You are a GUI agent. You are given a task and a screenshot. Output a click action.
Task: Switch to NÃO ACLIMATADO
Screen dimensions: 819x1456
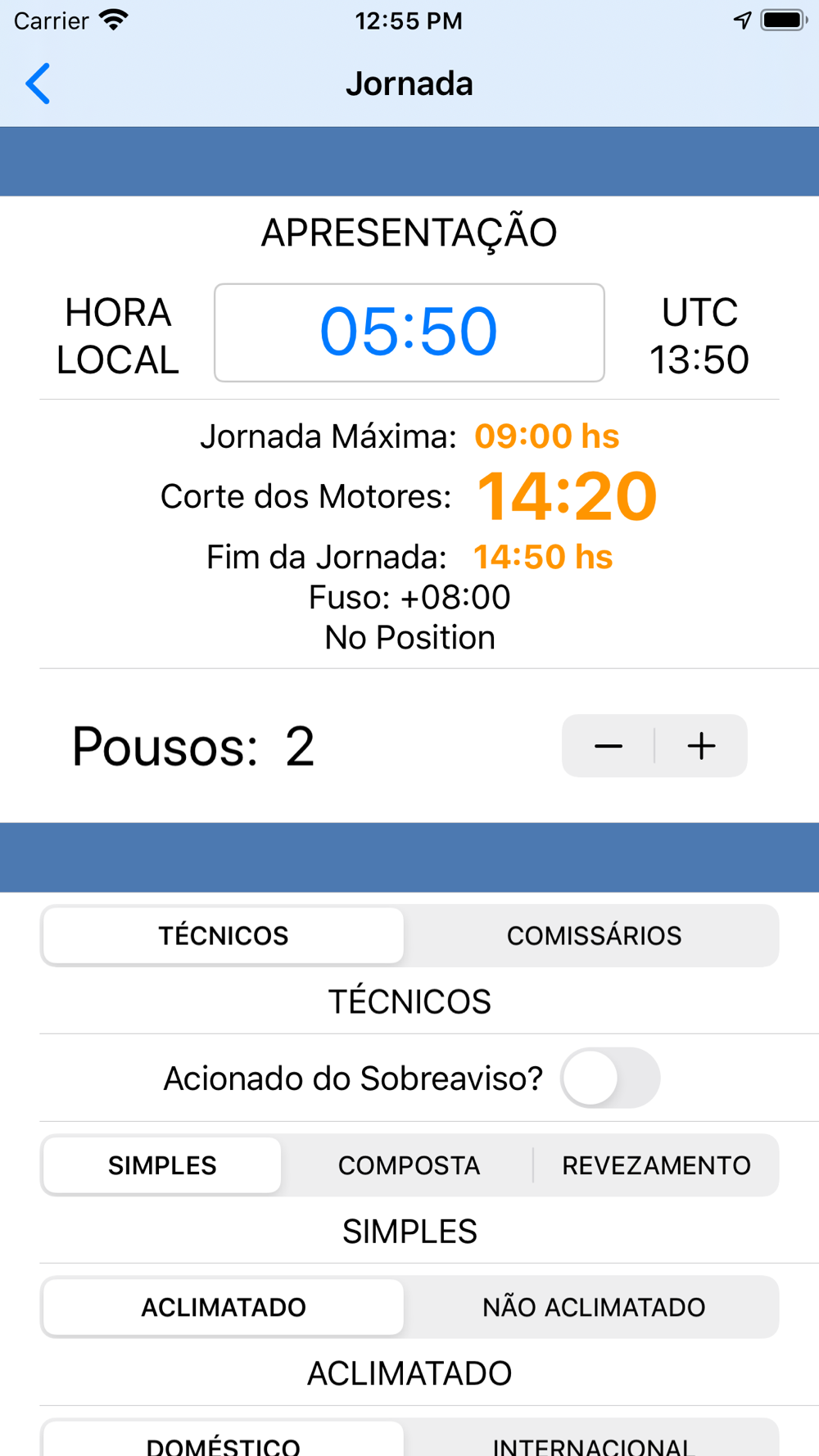(594, 1307)
